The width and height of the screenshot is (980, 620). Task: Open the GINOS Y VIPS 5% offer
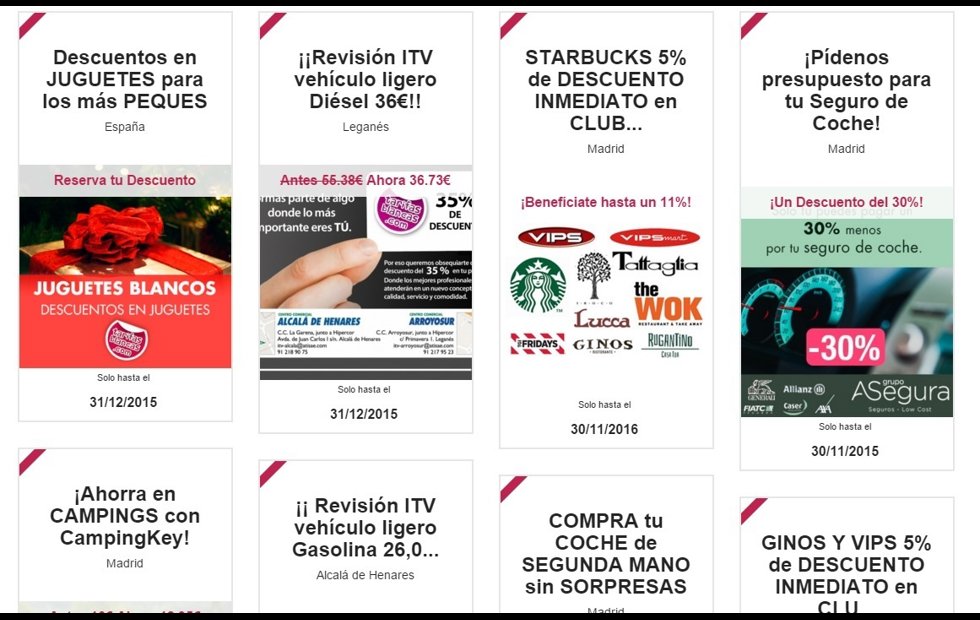846,565
